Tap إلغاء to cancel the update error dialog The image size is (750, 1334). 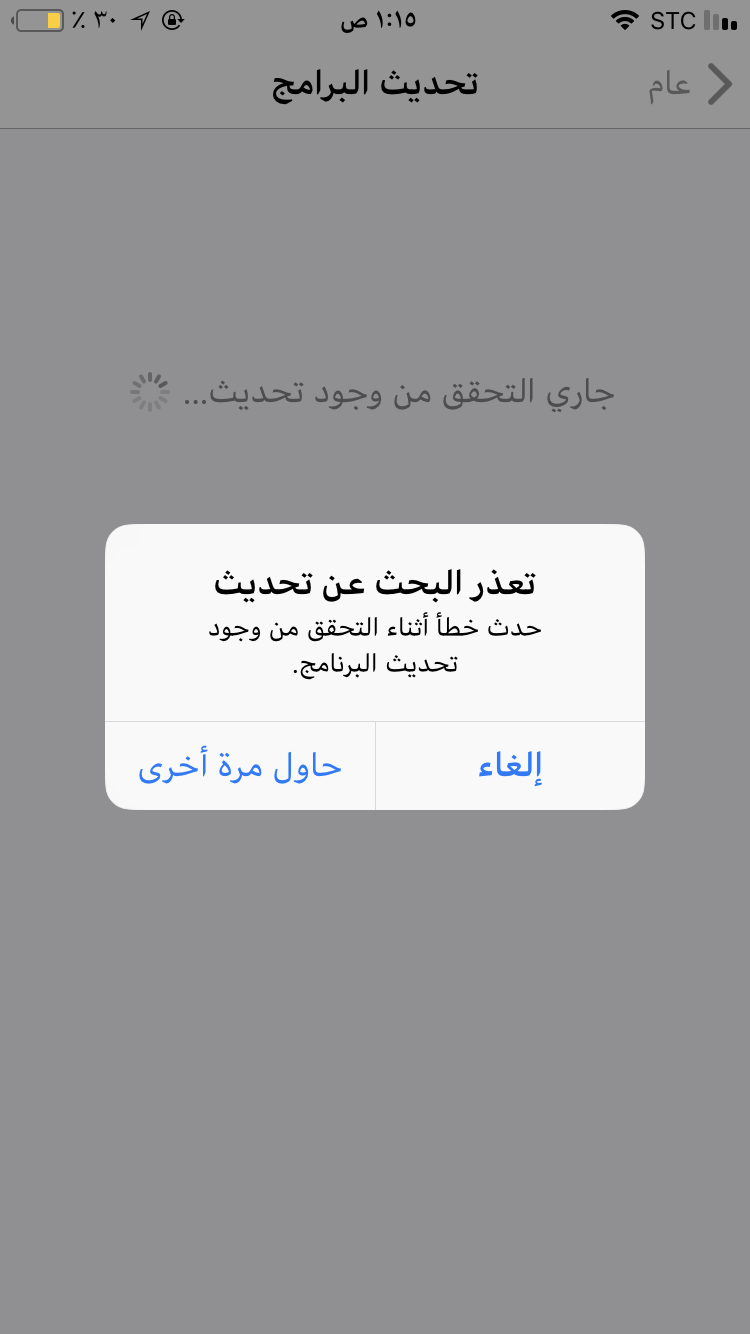tap(510, 766)
